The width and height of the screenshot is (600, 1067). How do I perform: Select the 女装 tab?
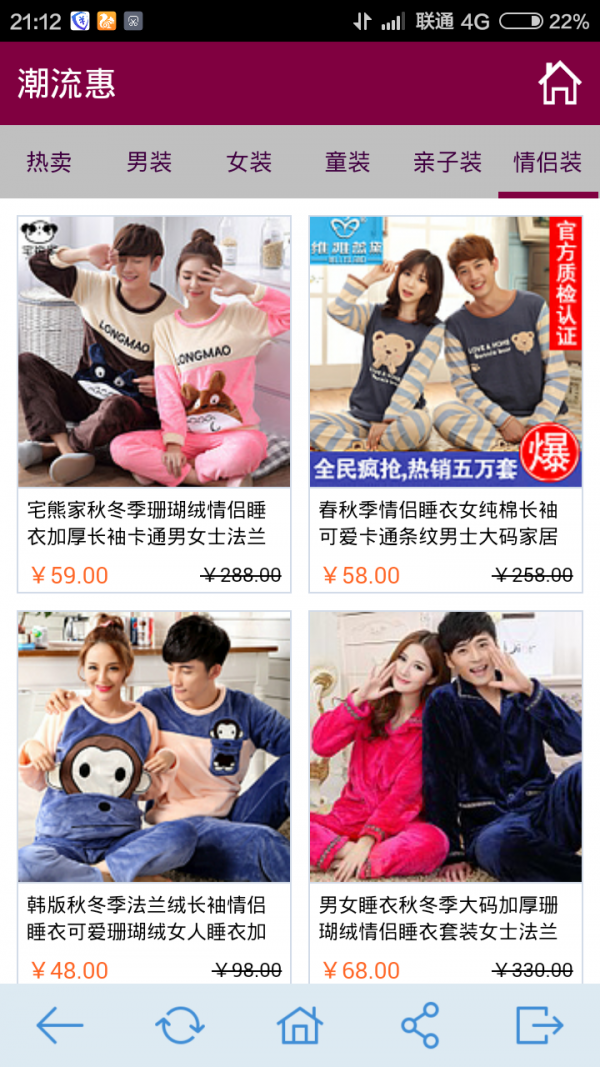tap(249, 162)
